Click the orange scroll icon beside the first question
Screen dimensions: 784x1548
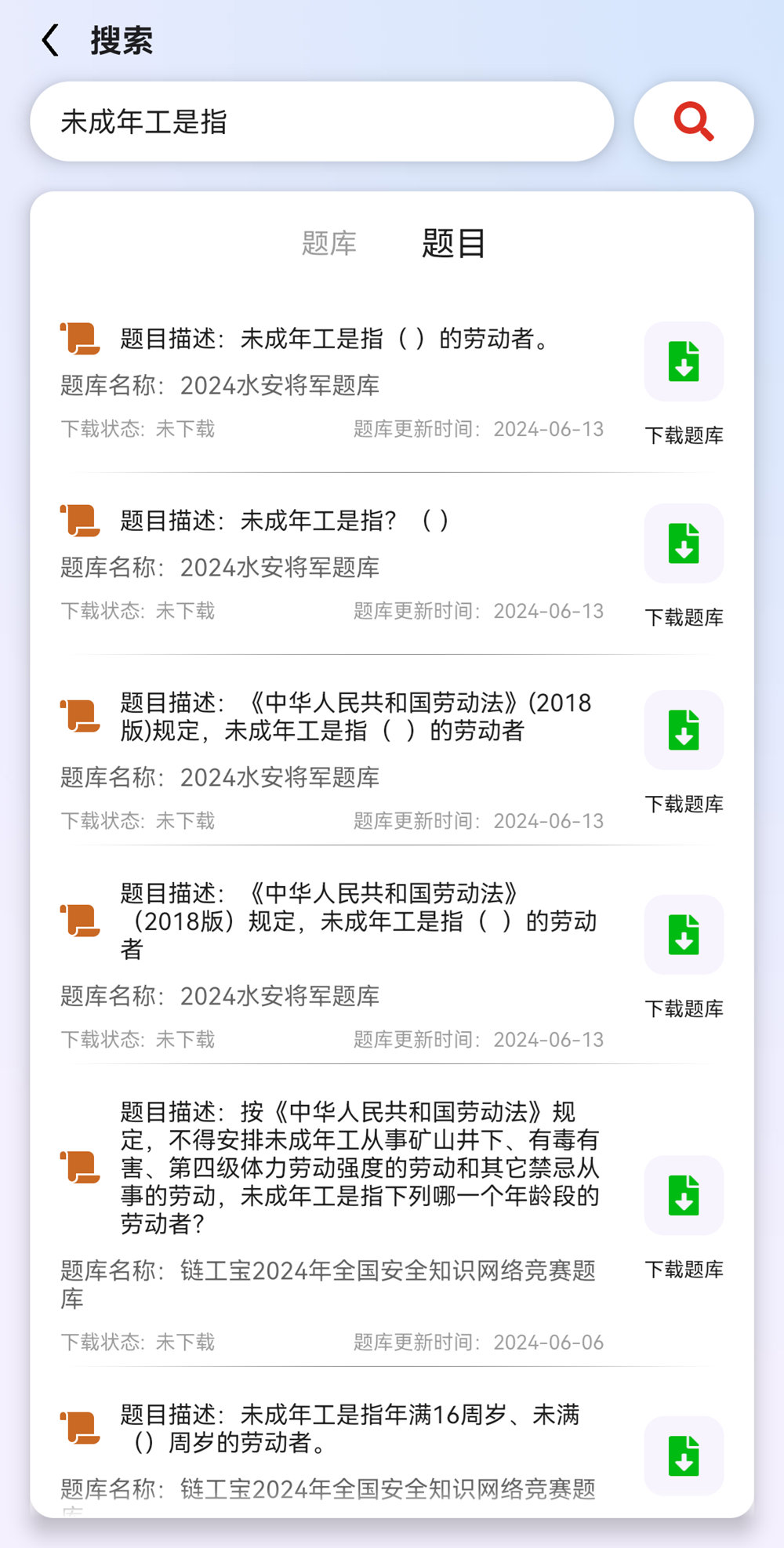tap(81, 338)
